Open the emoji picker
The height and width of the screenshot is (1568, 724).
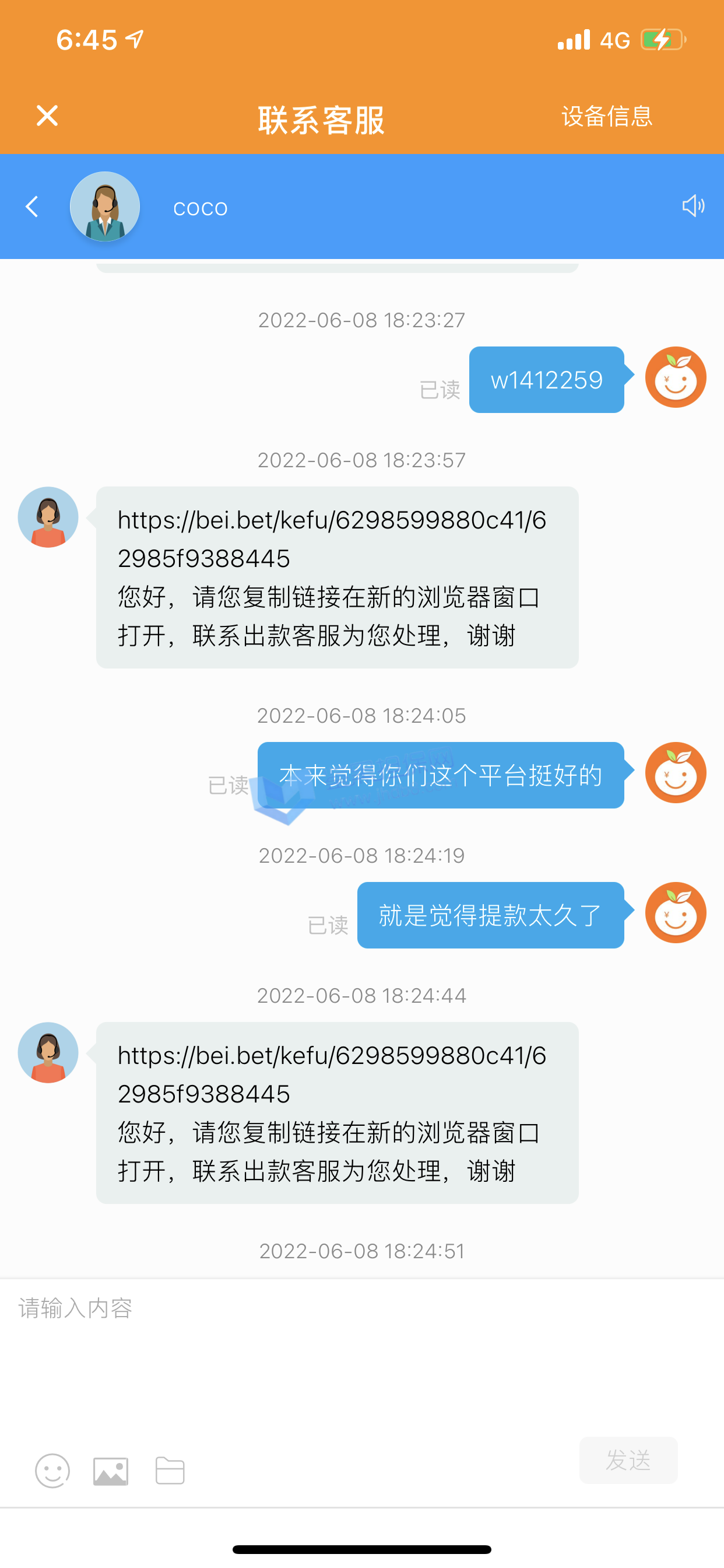tap(52, 1471)
